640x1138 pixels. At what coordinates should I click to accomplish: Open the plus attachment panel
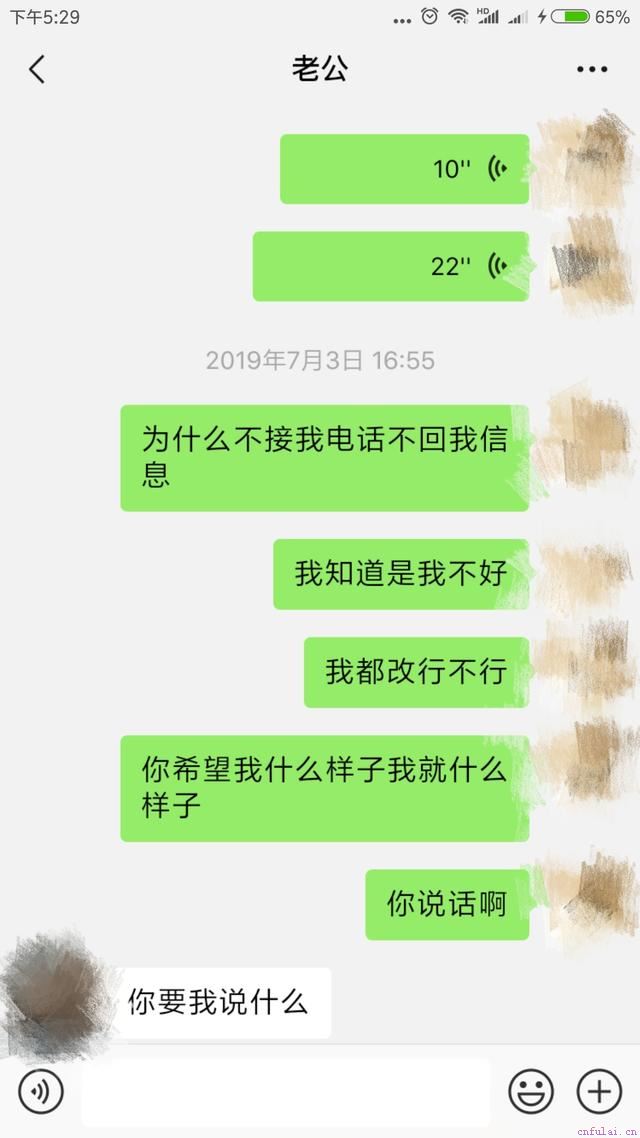[599, 1091]
